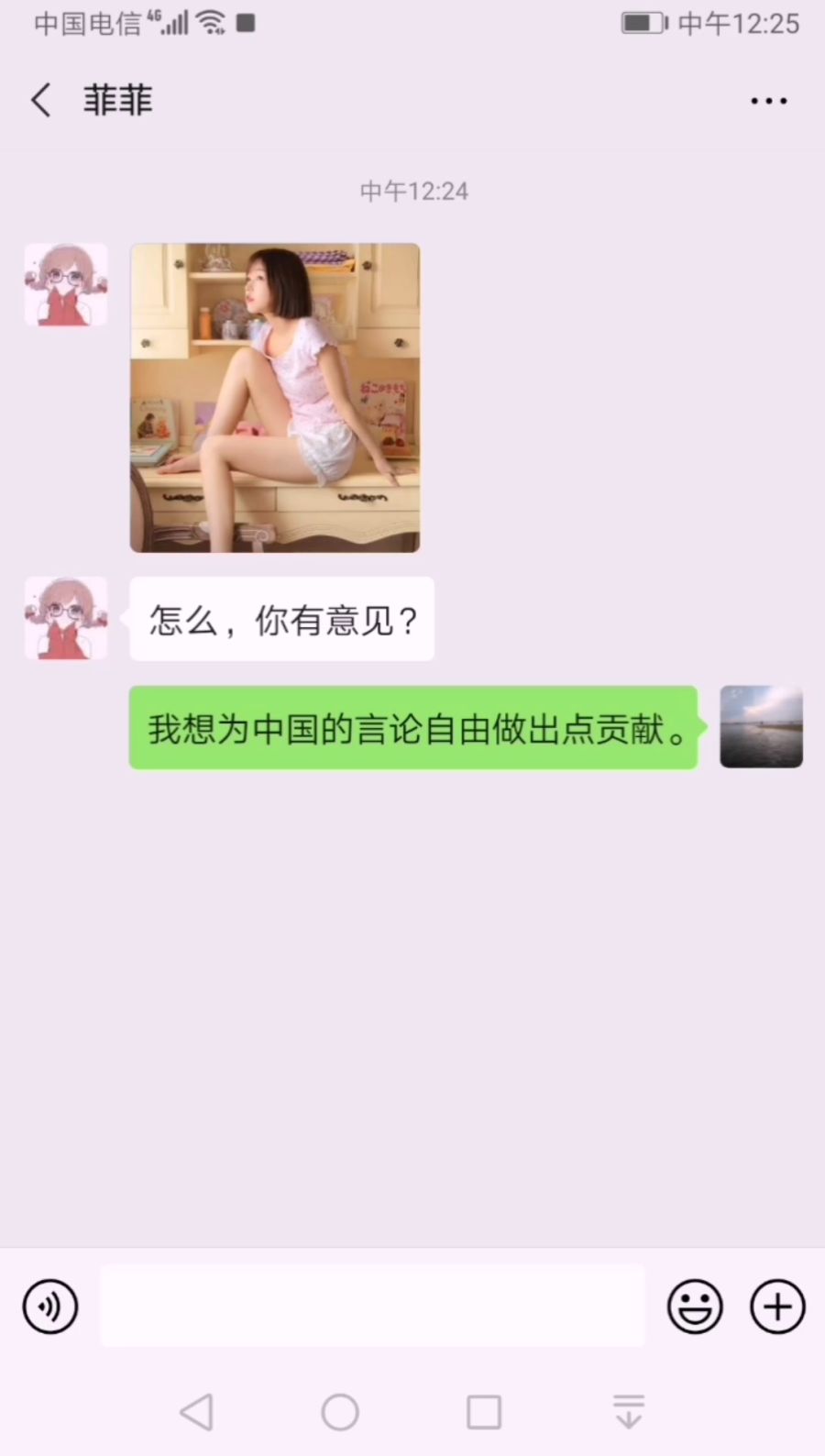825x1456 pixels.
Task: Tap my own landscape avatar
Action: click(x=761, y=727)
